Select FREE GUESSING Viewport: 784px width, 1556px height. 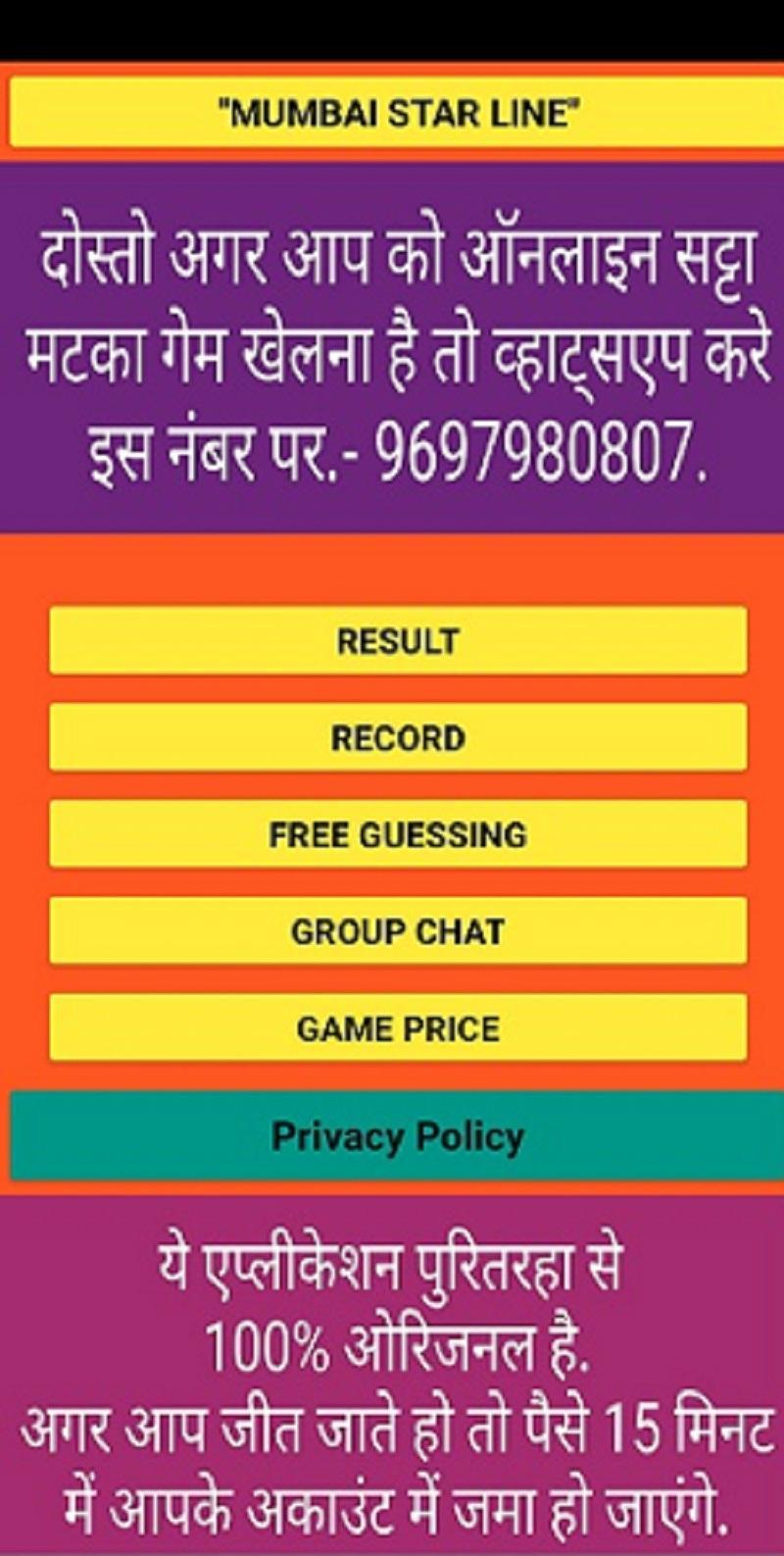[x=398, y=834]
